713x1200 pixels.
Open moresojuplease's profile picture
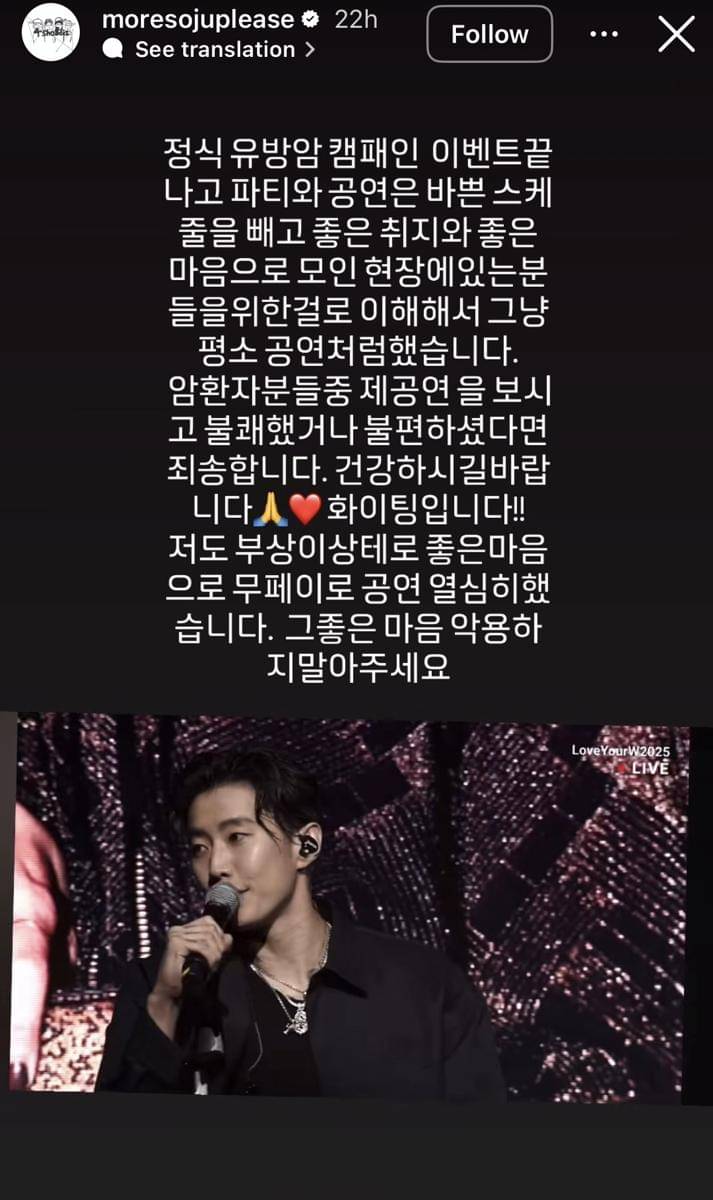tap(50, 33)
